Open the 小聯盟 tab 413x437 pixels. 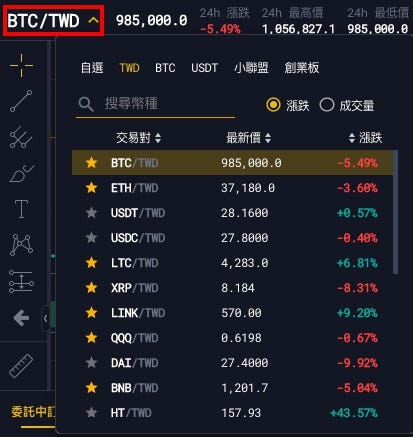point(251,68)
